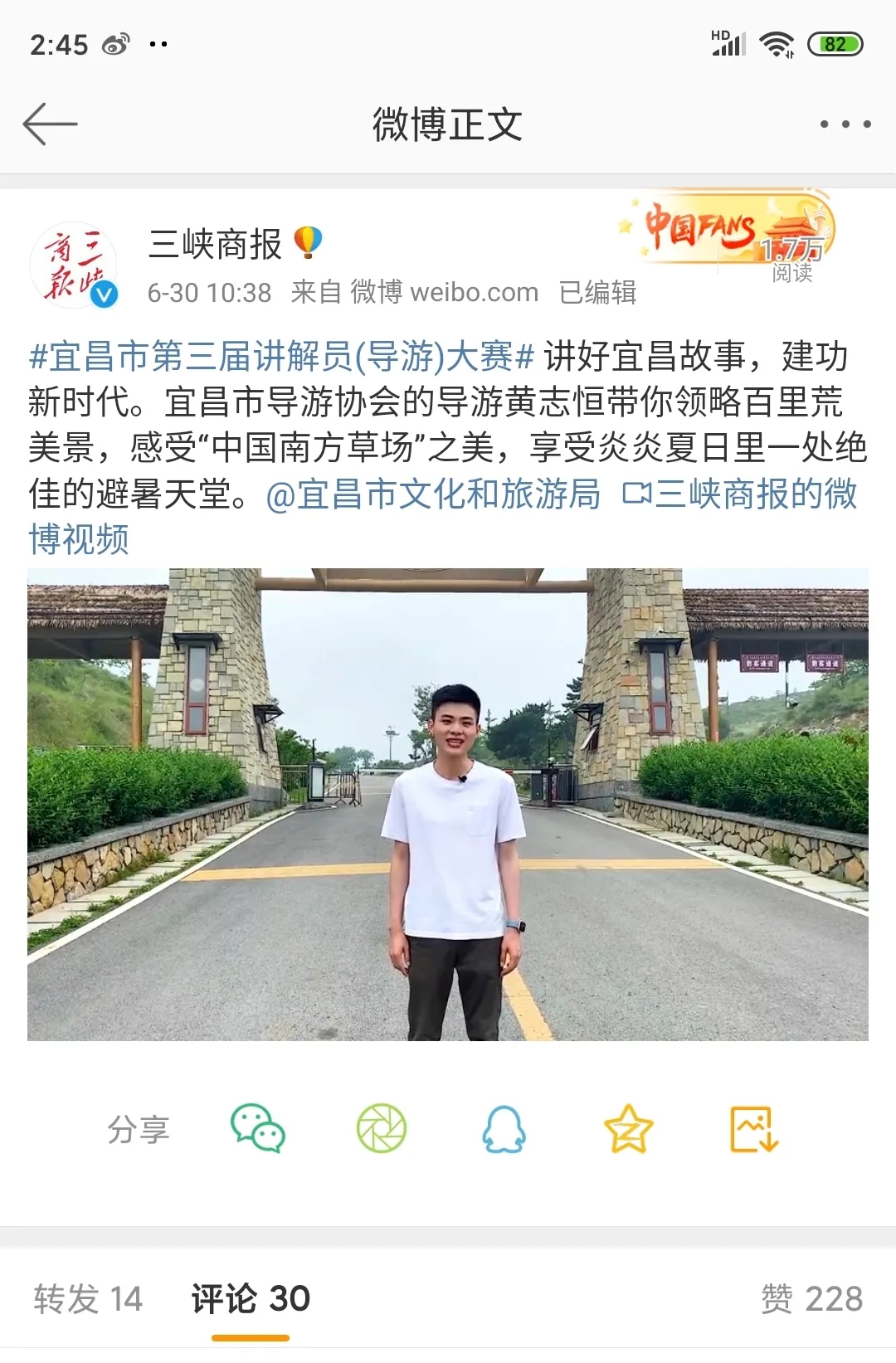Go back using the top-left arrow
Viewport: 896px width, 1363px height.
click(50, 124)
